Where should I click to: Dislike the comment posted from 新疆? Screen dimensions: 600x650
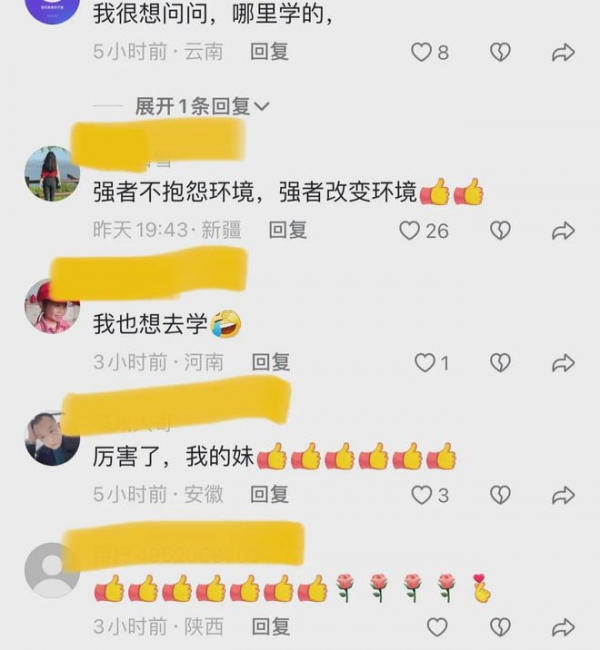coord(500,231)
